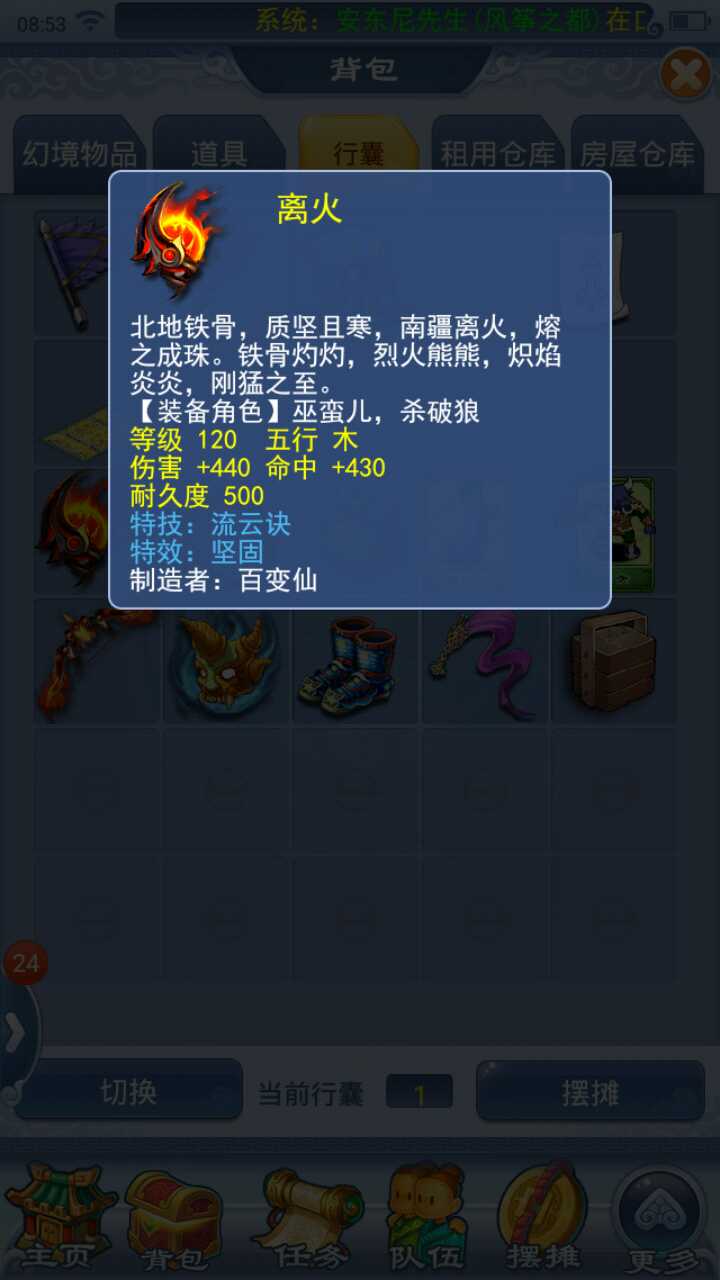
Task: Tap the 切换 button
Action: (128, 1092)
